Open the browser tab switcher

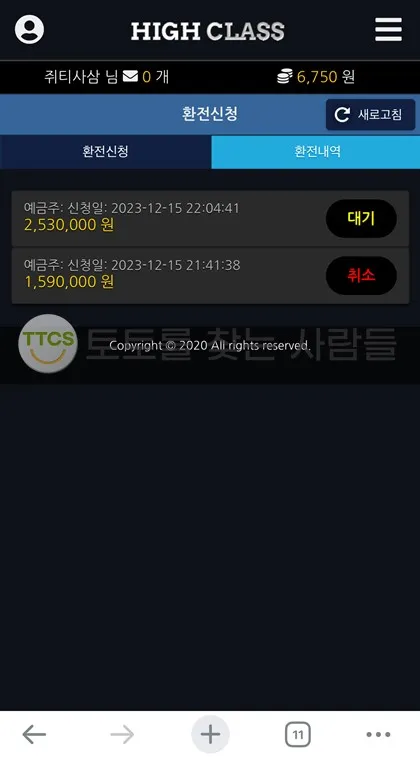[298, 734]
